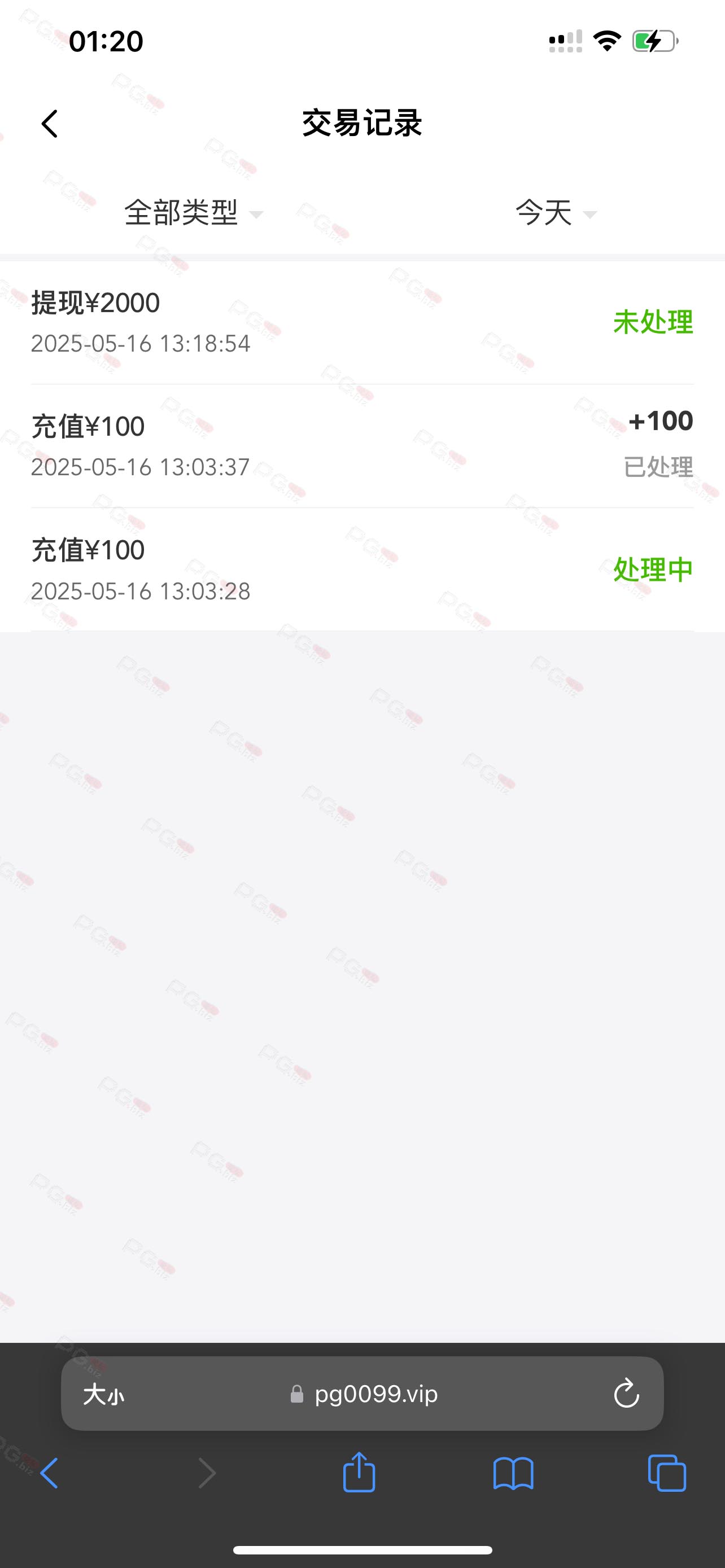Open the 提现¥2000 withdrawal record
Screen dimensions: 725x1568
pyautogui.click(x=362, y=323)
